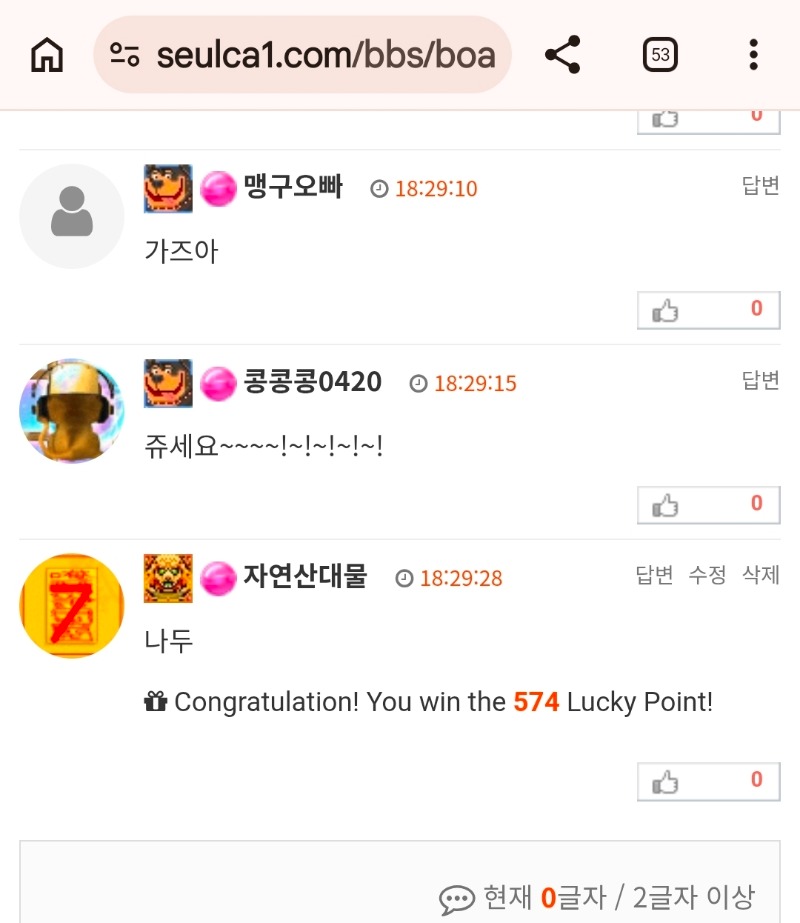Open 맹구오빠's profile via username

(x=293, y=187)
